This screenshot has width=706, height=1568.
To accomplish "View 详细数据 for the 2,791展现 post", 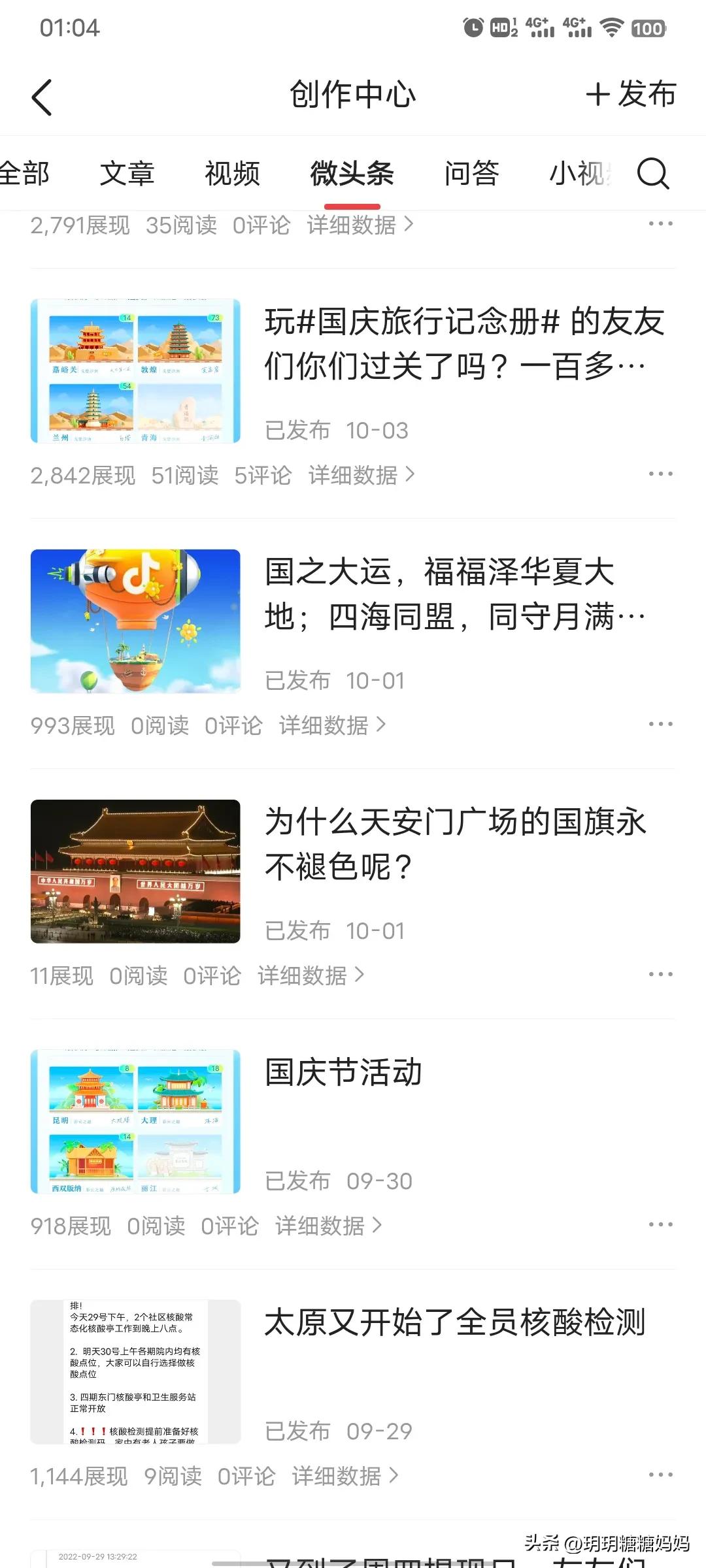I will (x=360, y=225).
